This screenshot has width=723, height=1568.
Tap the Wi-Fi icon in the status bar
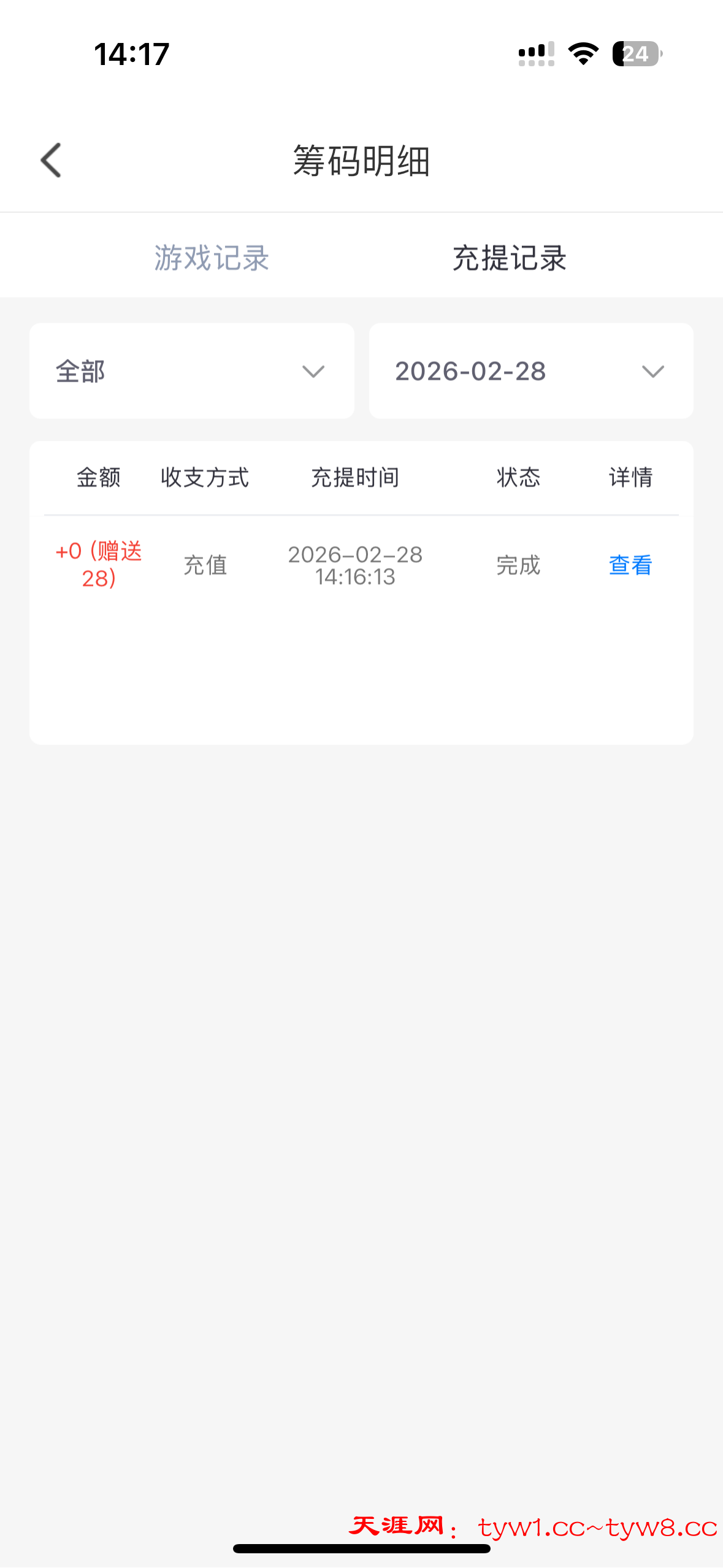point(583,54)
